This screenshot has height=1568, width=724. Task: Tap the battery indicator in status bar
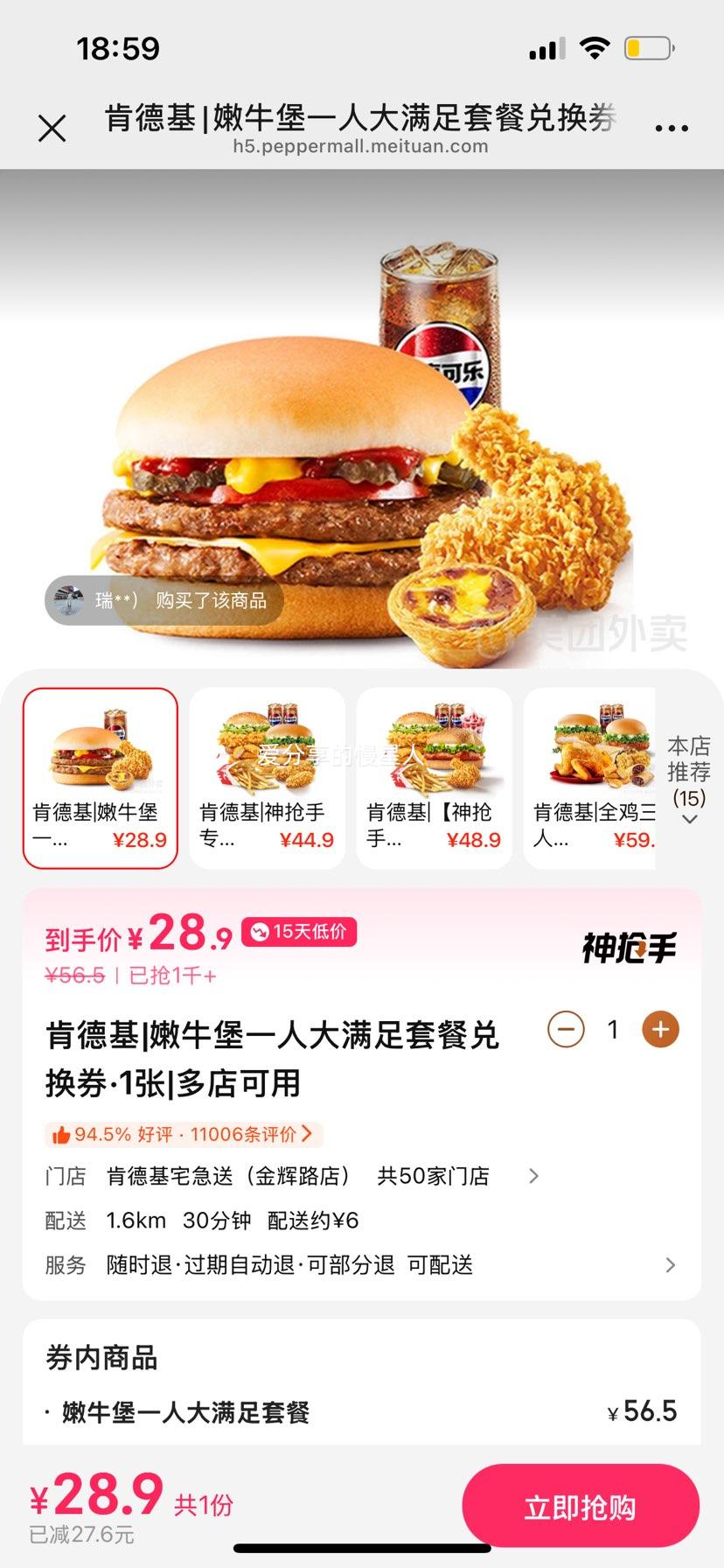click(x=648, y=50)
